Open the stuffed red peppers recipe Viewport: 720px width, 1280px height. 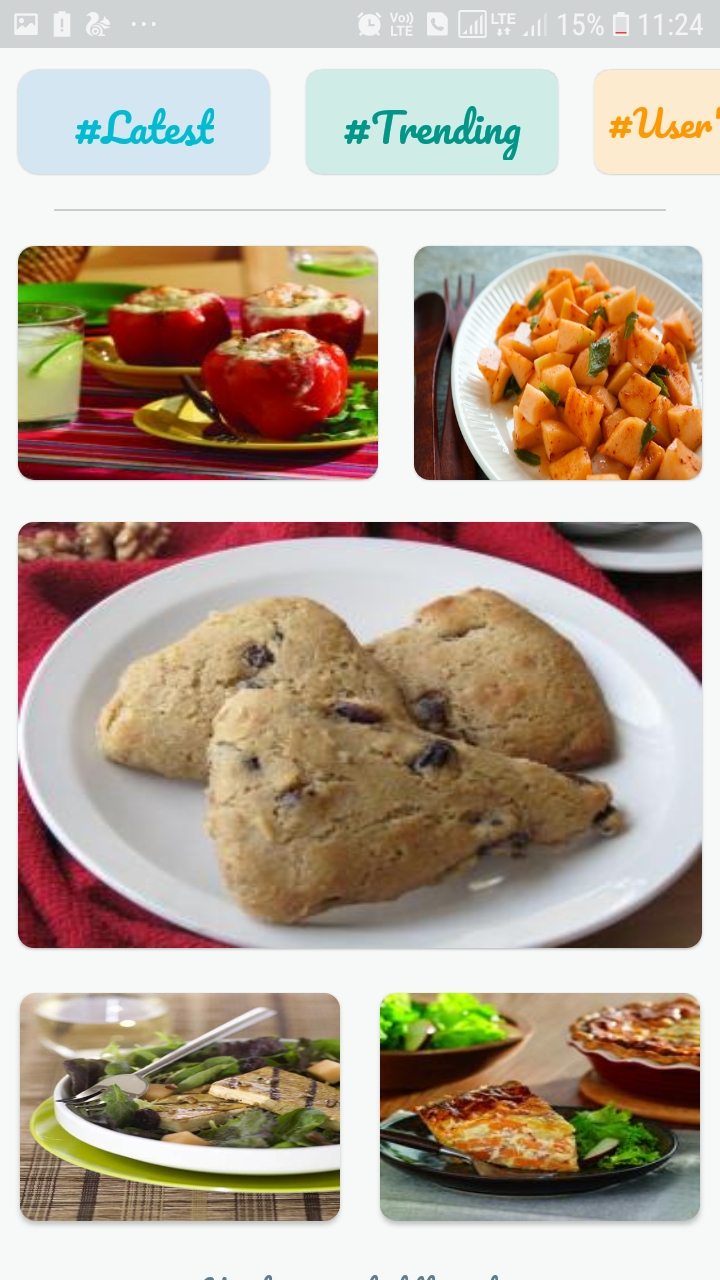click(198, 363)
